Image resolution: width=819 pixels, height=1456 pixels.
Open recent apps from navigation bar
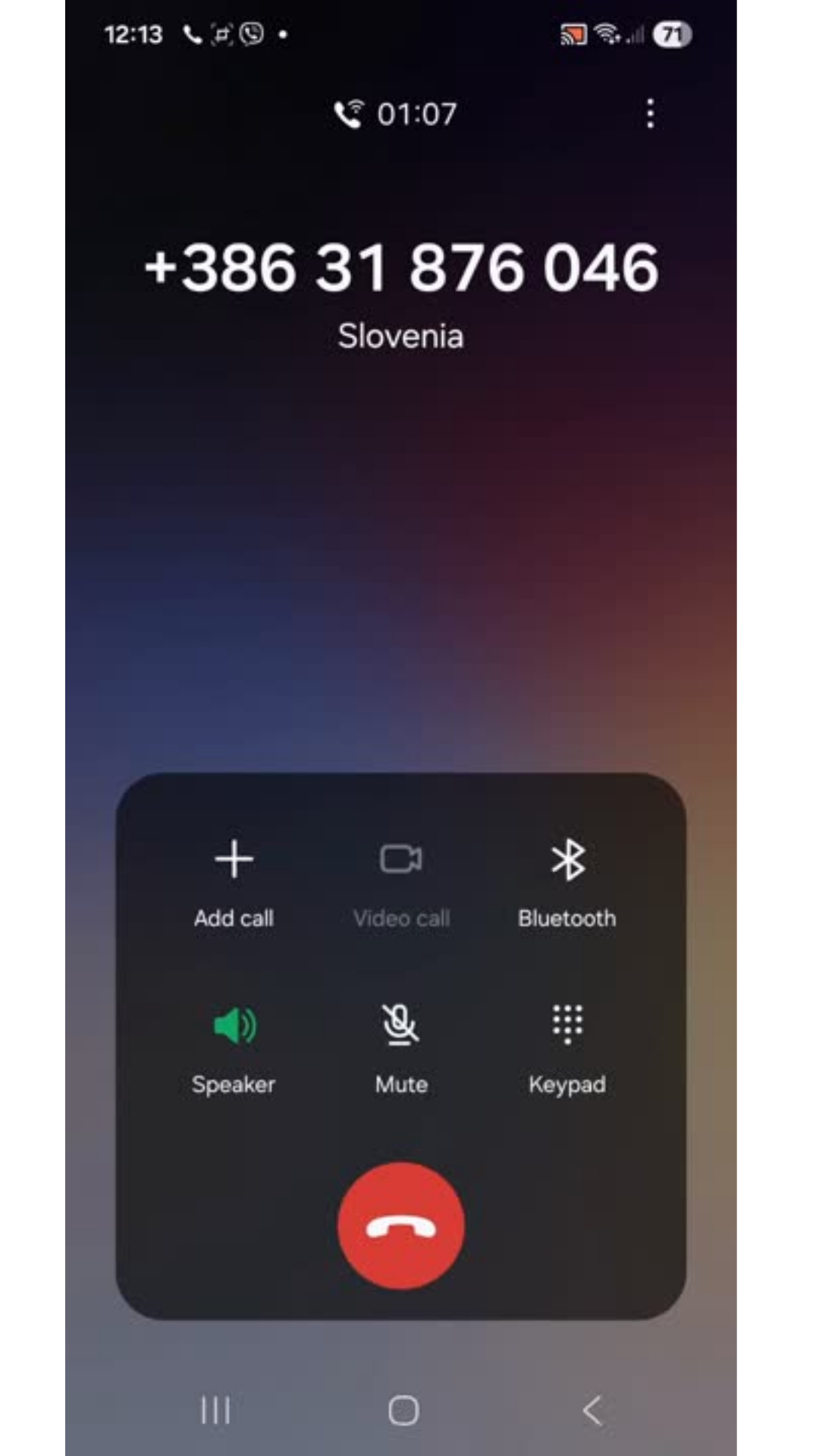215,1410
